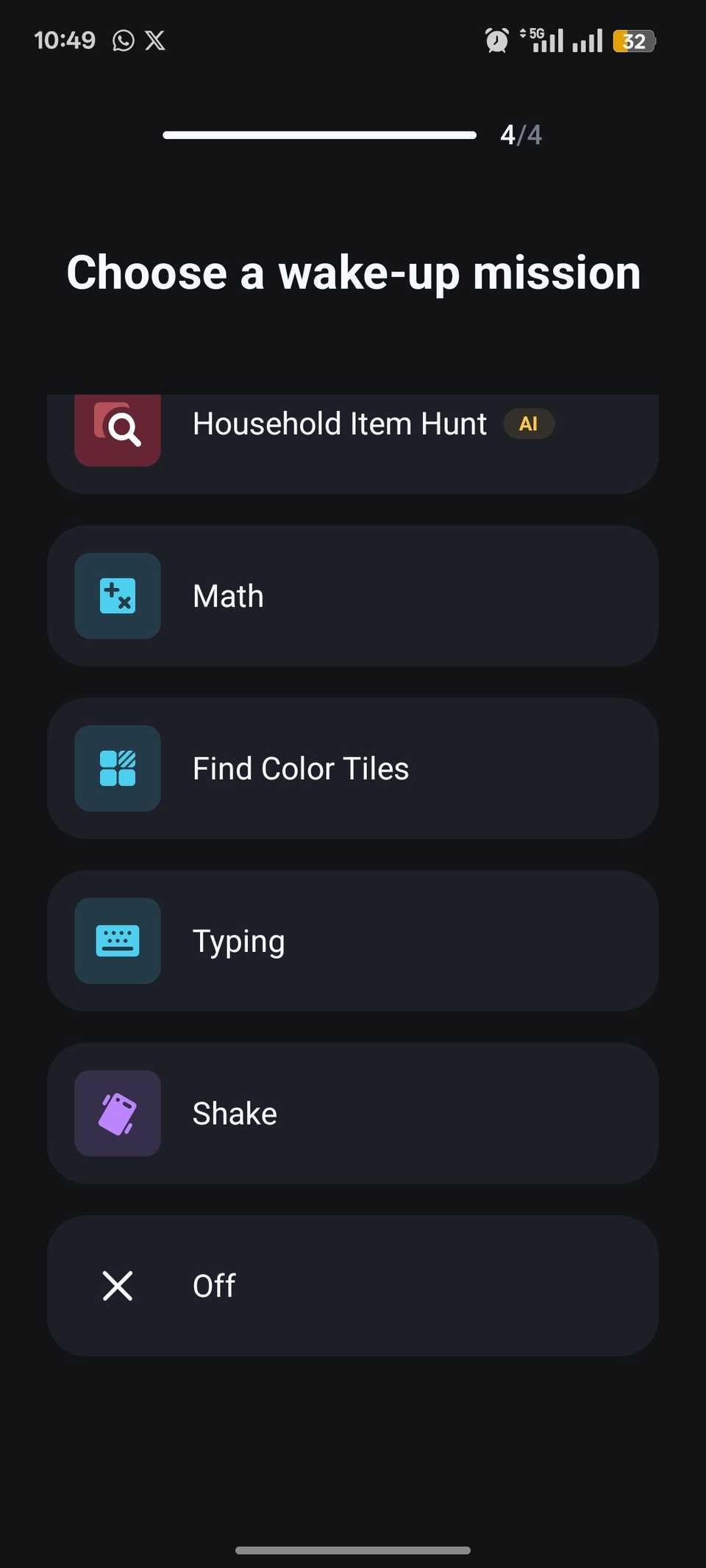Tap the Find Color Tiles grid icon
706x1568 pixels.
[117, 768]
